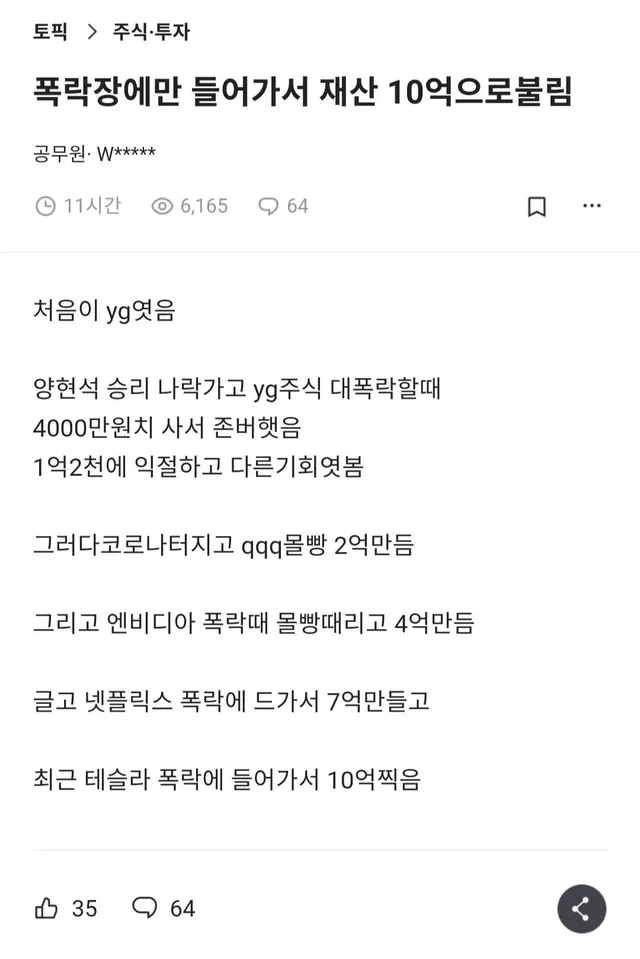Screen dimensions: 640x959
Task: Like the post with thumbs-up icon
Action: (x=47, y=908)
